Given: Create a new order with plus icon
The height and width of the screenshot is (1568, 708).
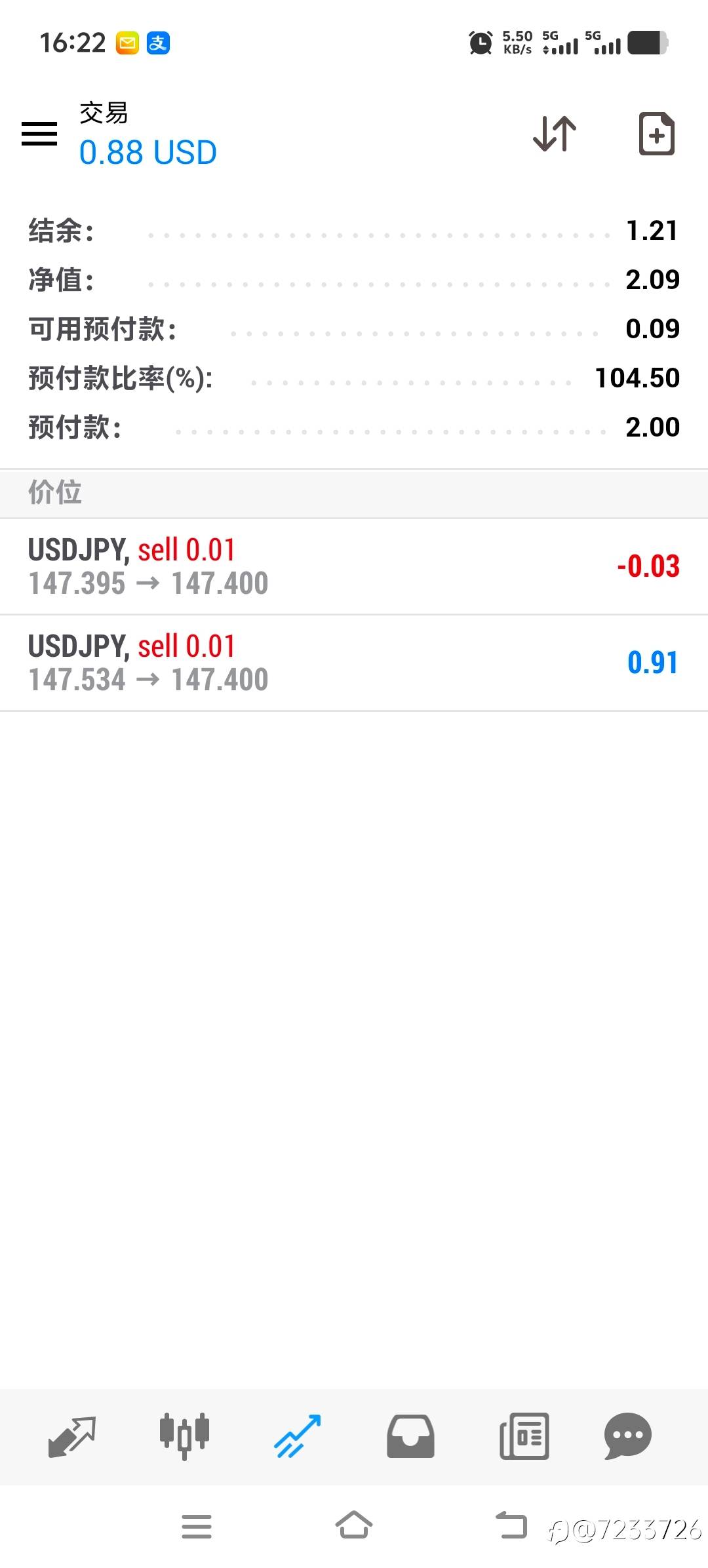Looking at the screenshot, I should 656,134.
